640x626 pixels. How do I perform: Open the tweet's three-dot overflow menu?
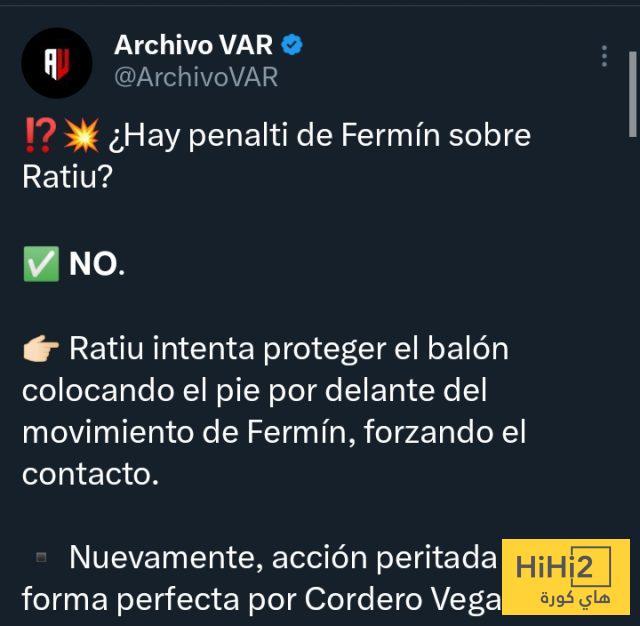(x=604, y=57)
